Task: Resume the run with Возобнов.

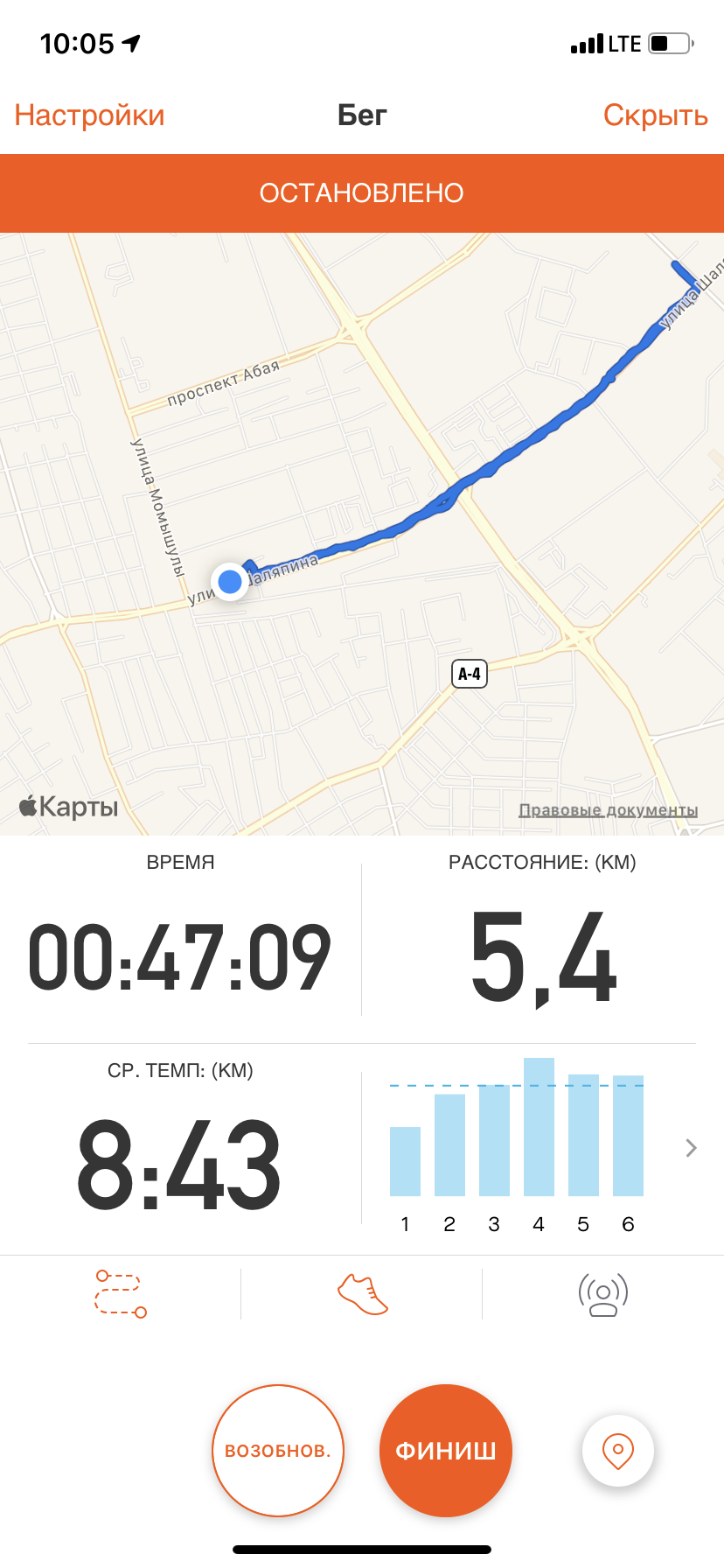Action: tap(278, 1450)
